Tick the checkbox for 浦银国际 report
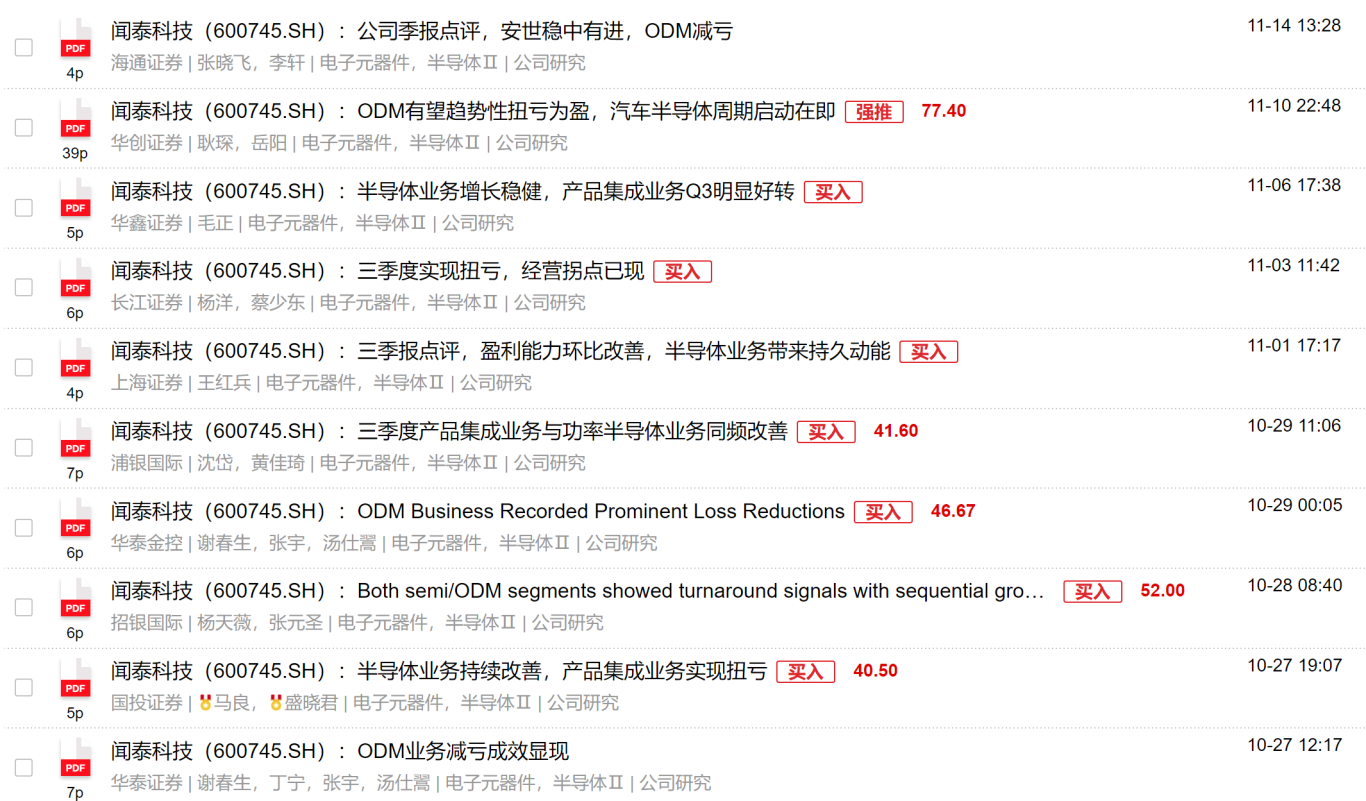 (x=24, y=447)
